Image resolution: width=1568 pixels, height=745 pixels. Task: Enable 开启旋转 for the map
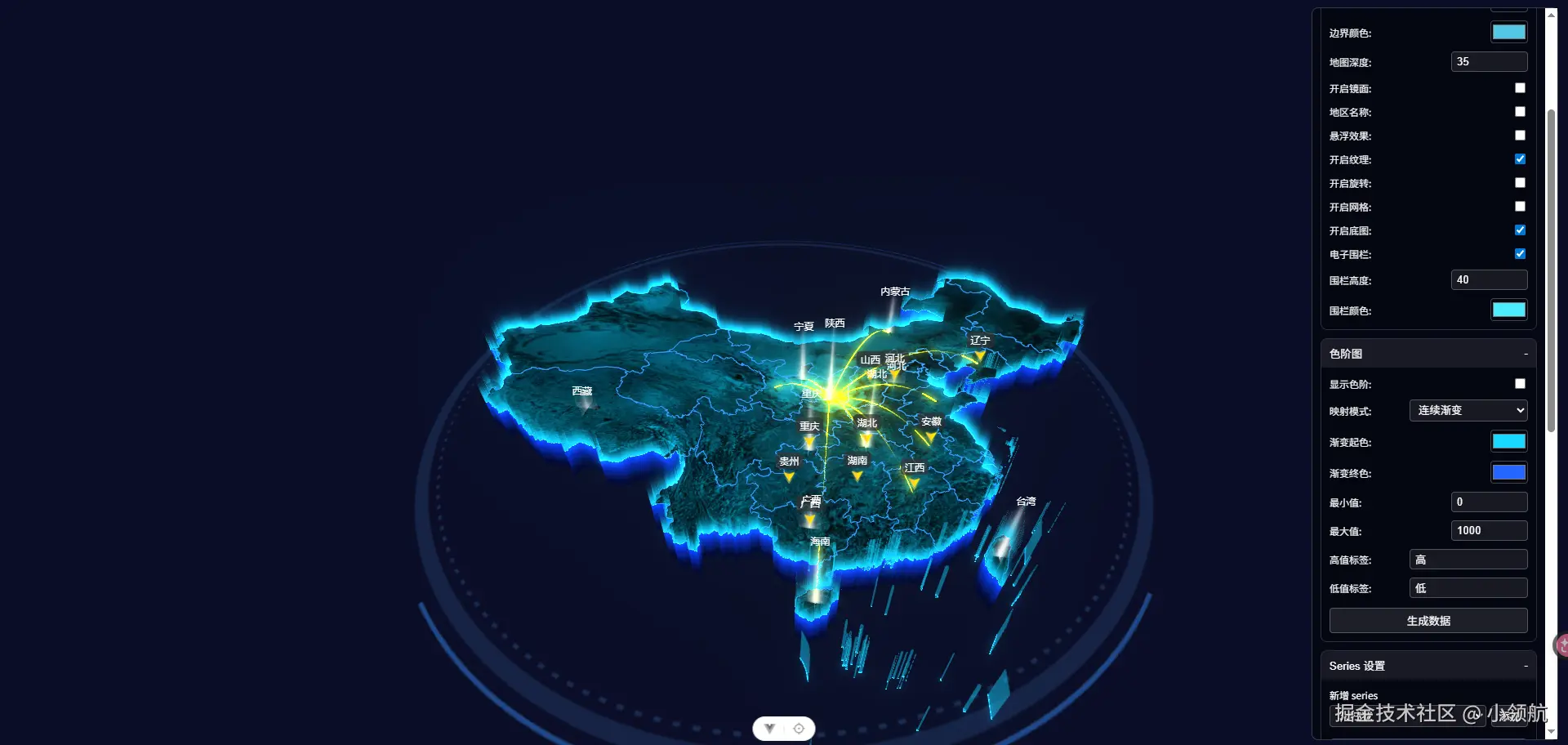[1520, 183]
